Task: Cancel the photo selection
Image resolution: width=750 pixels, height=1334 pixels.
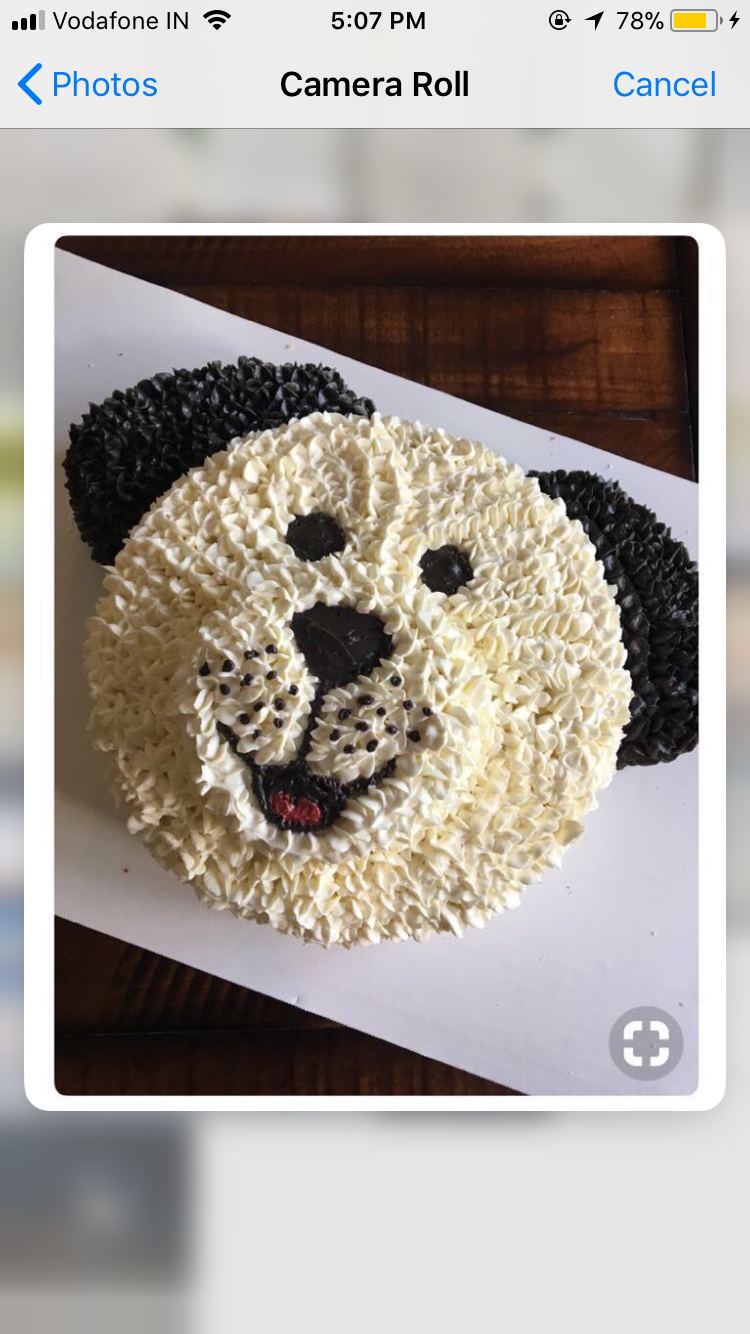Action: click(x=664, y=85)
